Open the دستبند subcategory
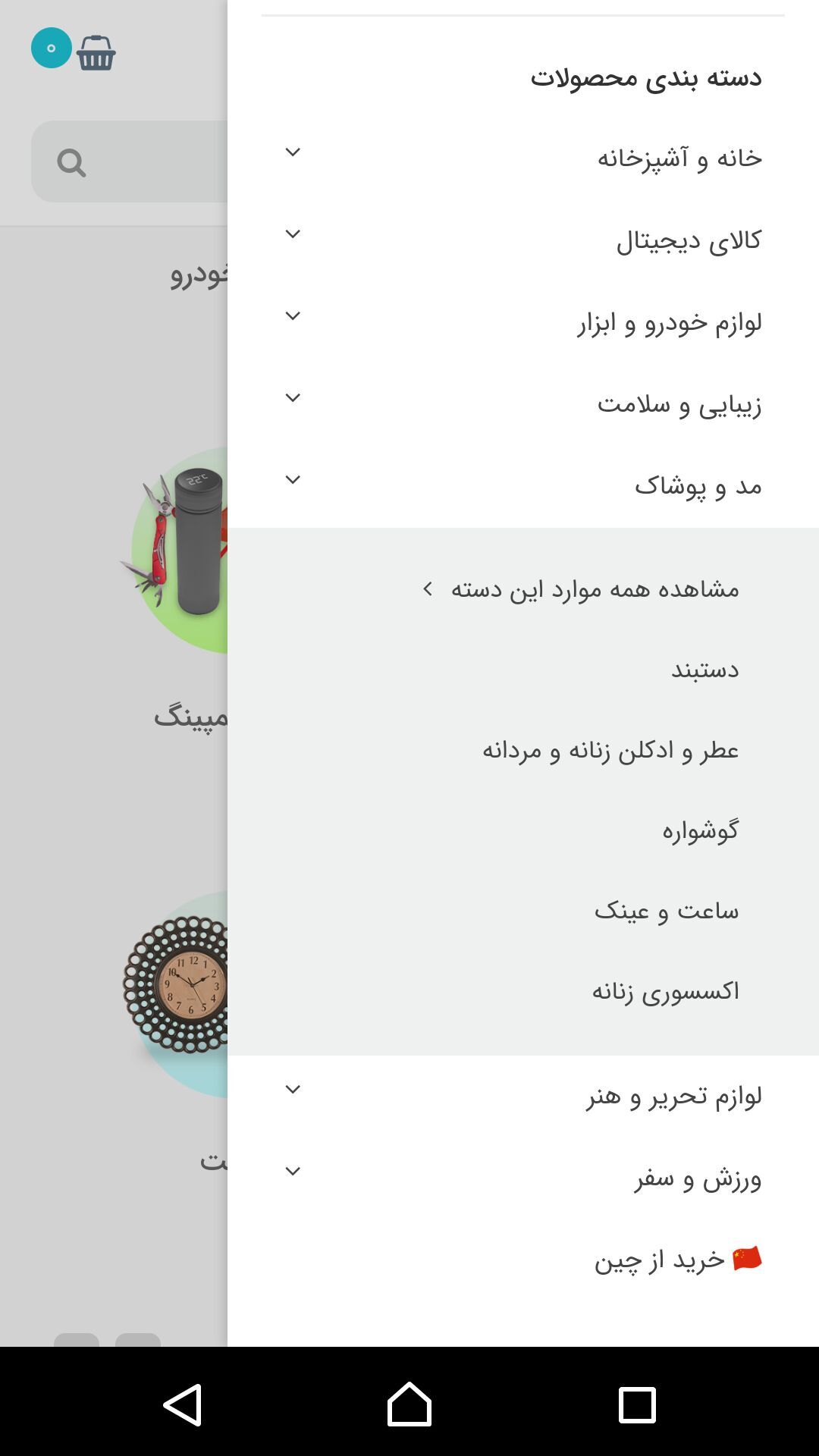 point(704,670)
